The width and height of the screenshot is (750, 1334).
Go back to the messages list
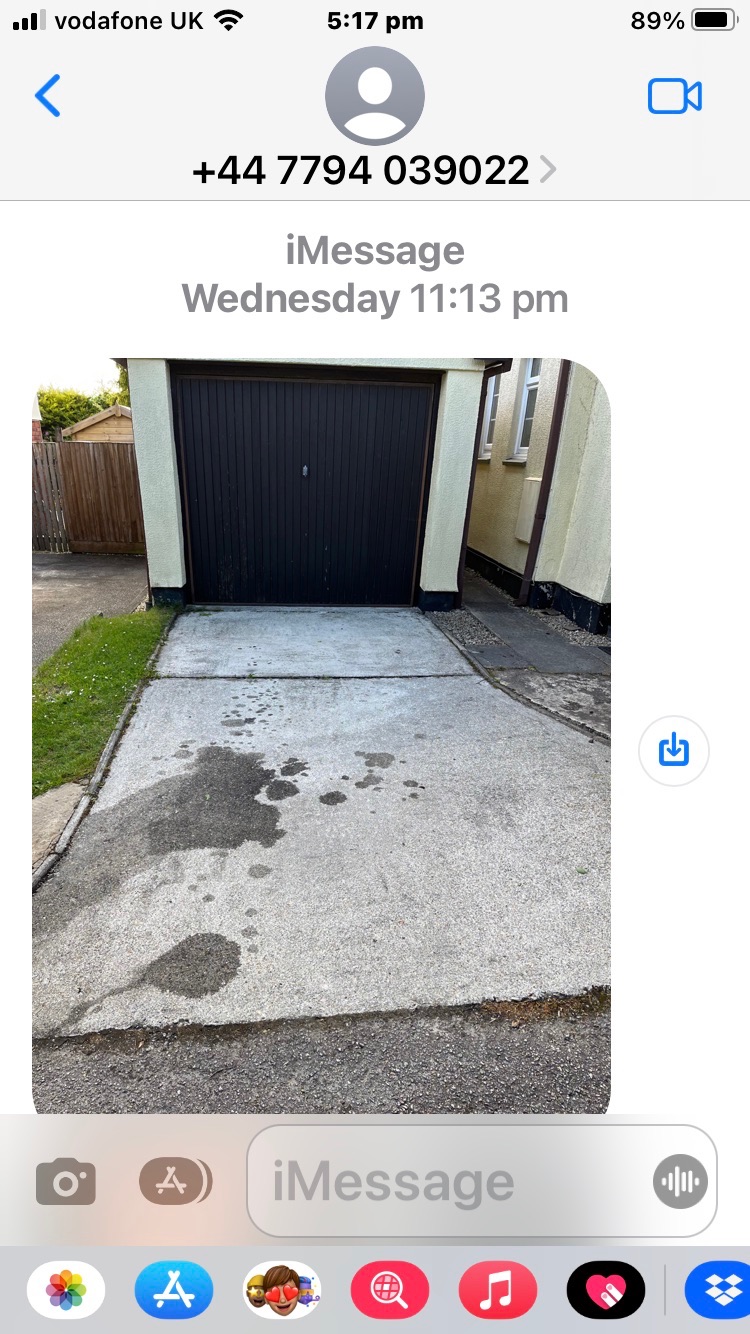47,96
